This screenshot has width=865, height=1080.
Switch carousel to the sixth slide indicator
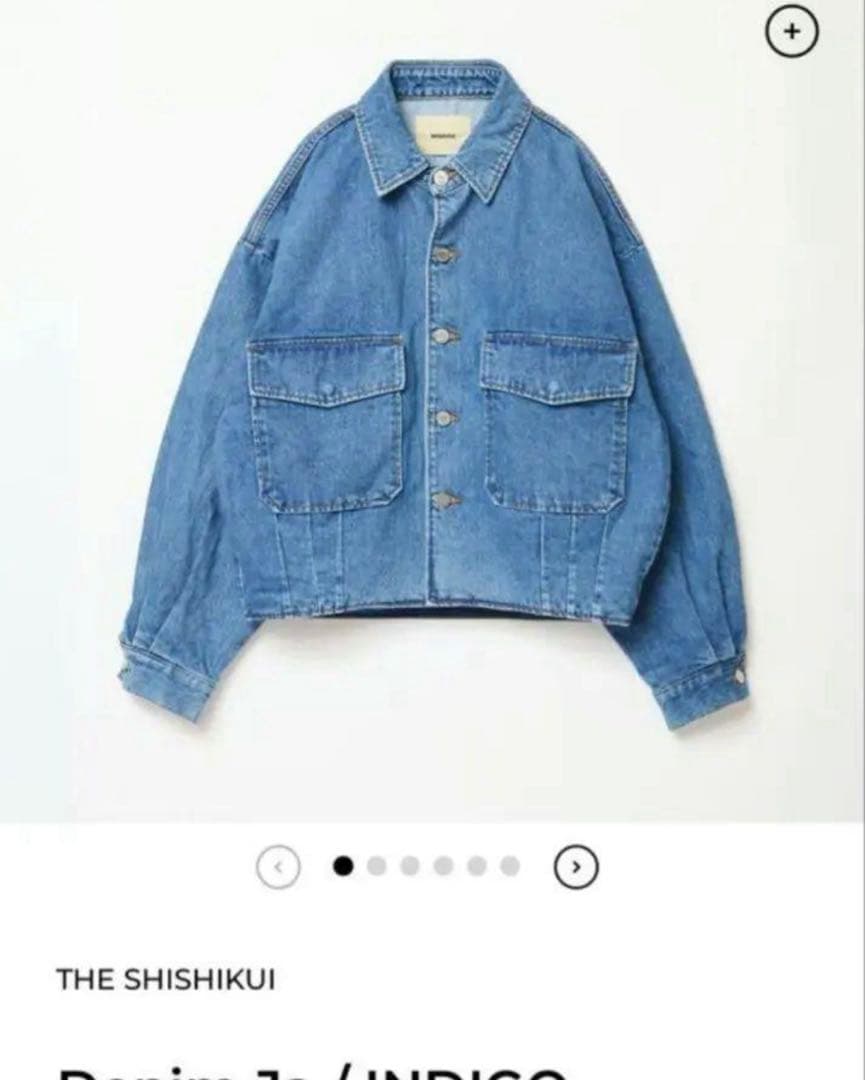(x=508, y=864)
